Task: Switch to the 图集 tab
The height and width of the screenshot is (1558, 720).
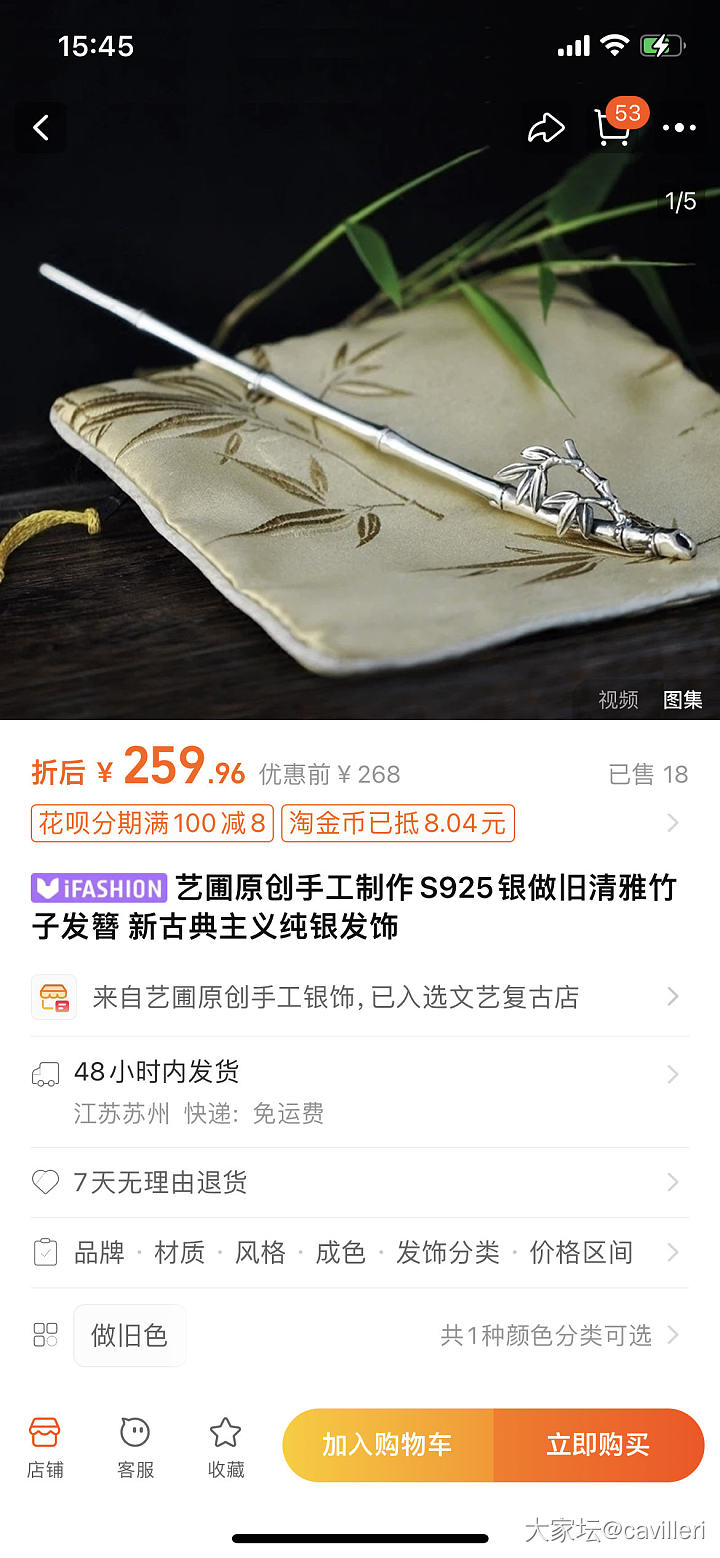Action: tap(682, 699)
